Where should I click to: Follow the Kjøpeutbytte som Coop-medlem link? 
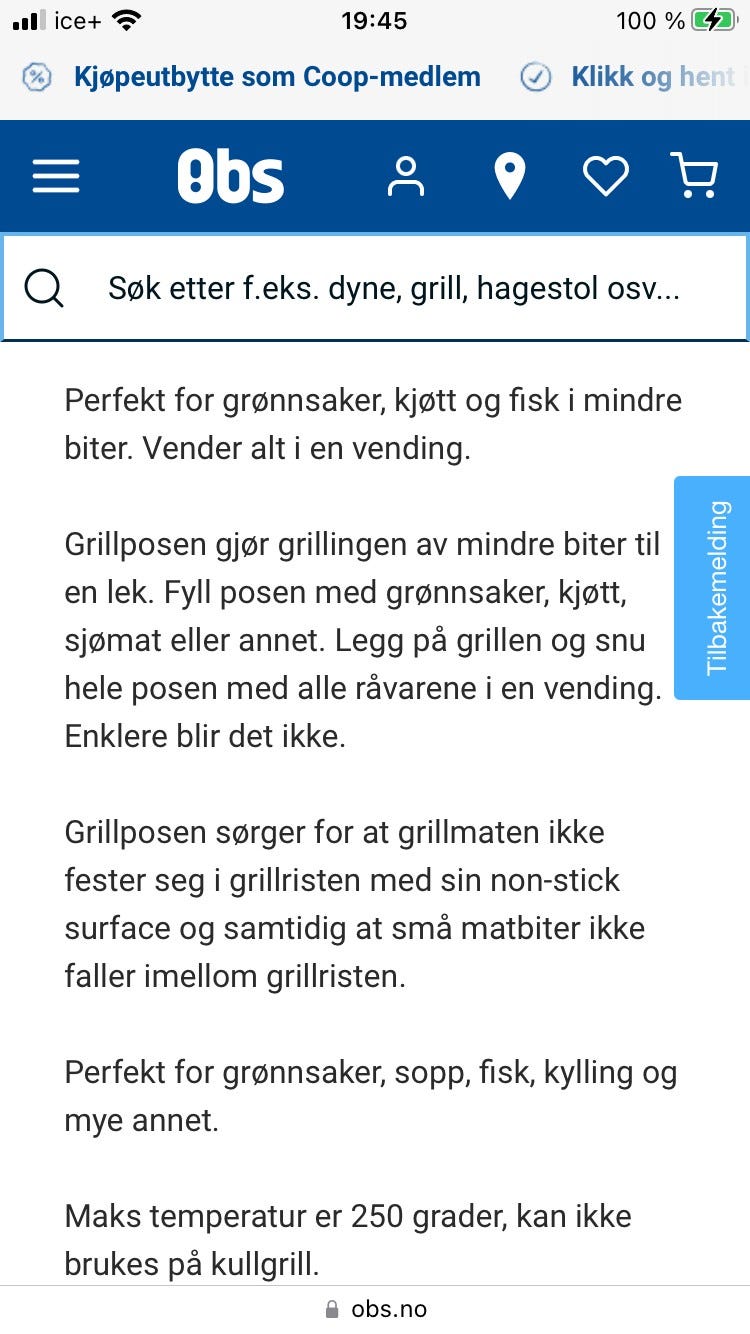pyautogui.click(x=275, y=77)
